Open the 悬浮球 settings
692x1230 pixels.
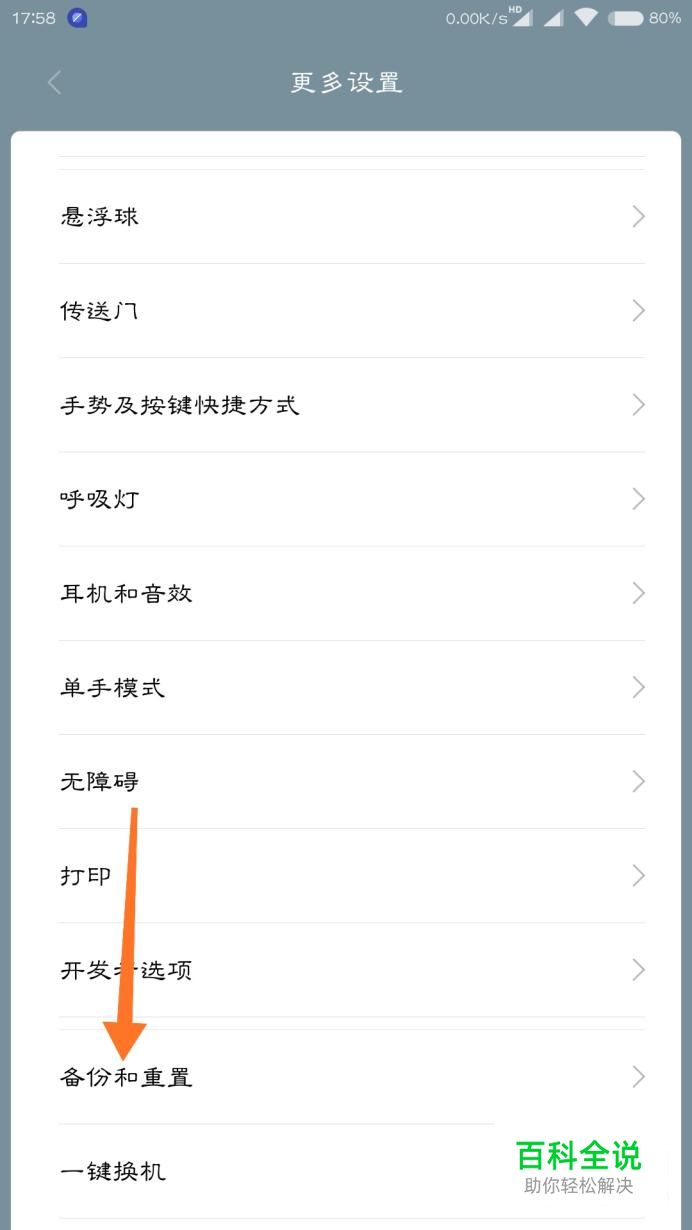pyautogui.click(x=350, y=217)
